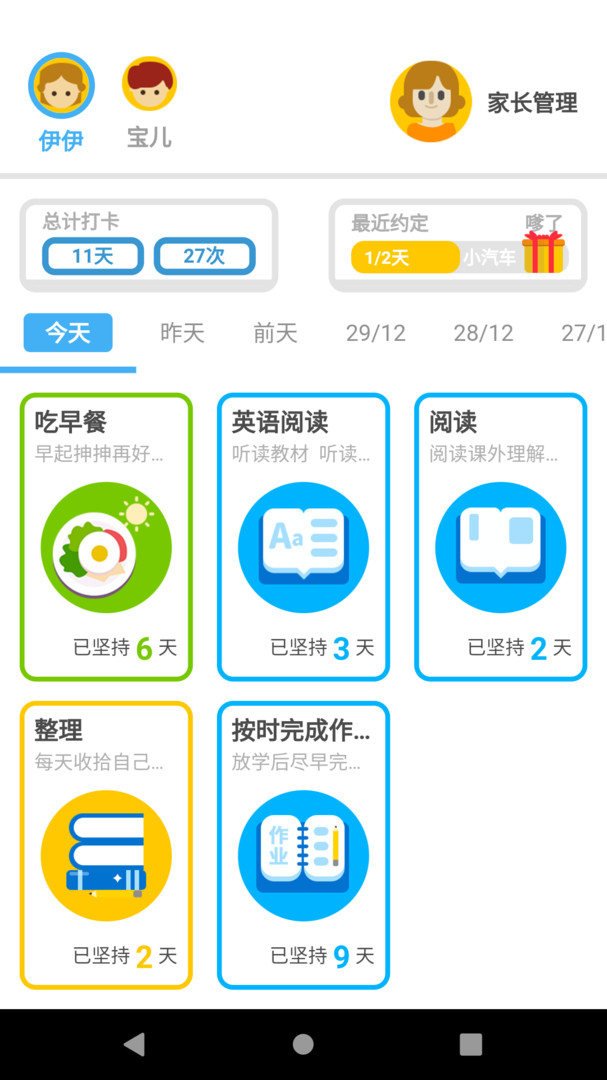Viewport: 607px width, 1080px height.
Task: Switch to the 昨天 date tab
Action: tap(182, 333)
